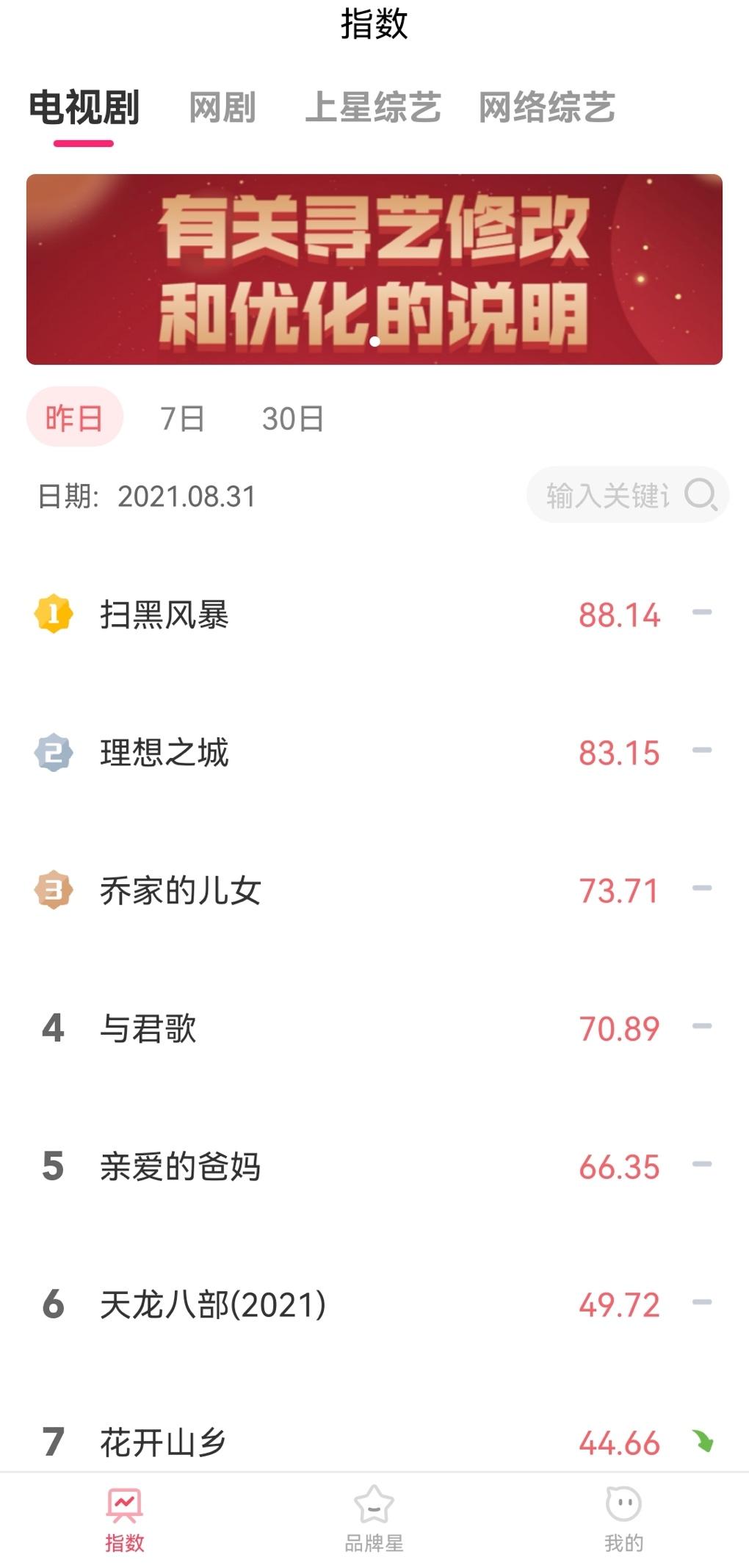Select the 电视剧 tab

tap(84, 108)
